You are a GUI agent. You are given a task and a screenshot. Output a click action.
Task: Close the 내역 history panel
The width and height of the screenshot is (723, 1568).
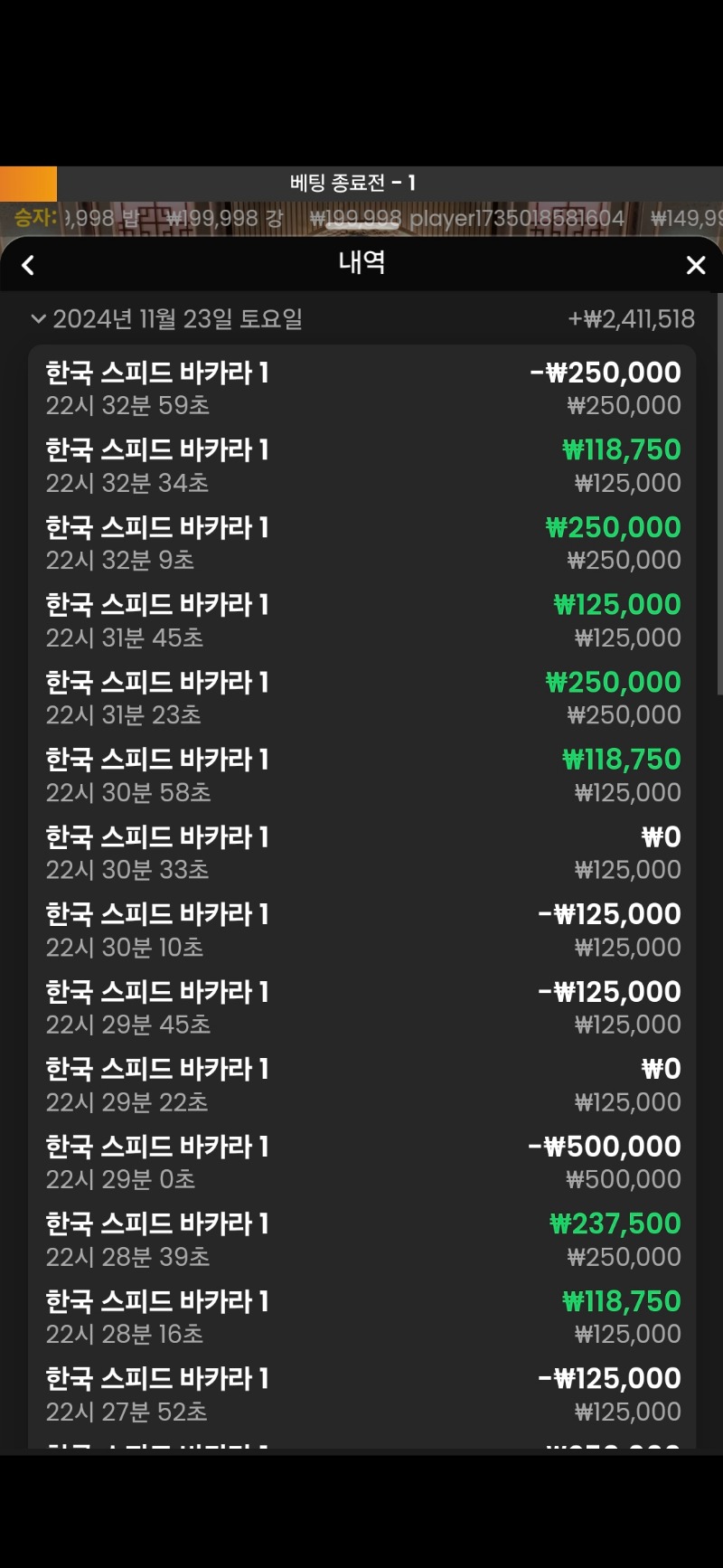point(695,265)
